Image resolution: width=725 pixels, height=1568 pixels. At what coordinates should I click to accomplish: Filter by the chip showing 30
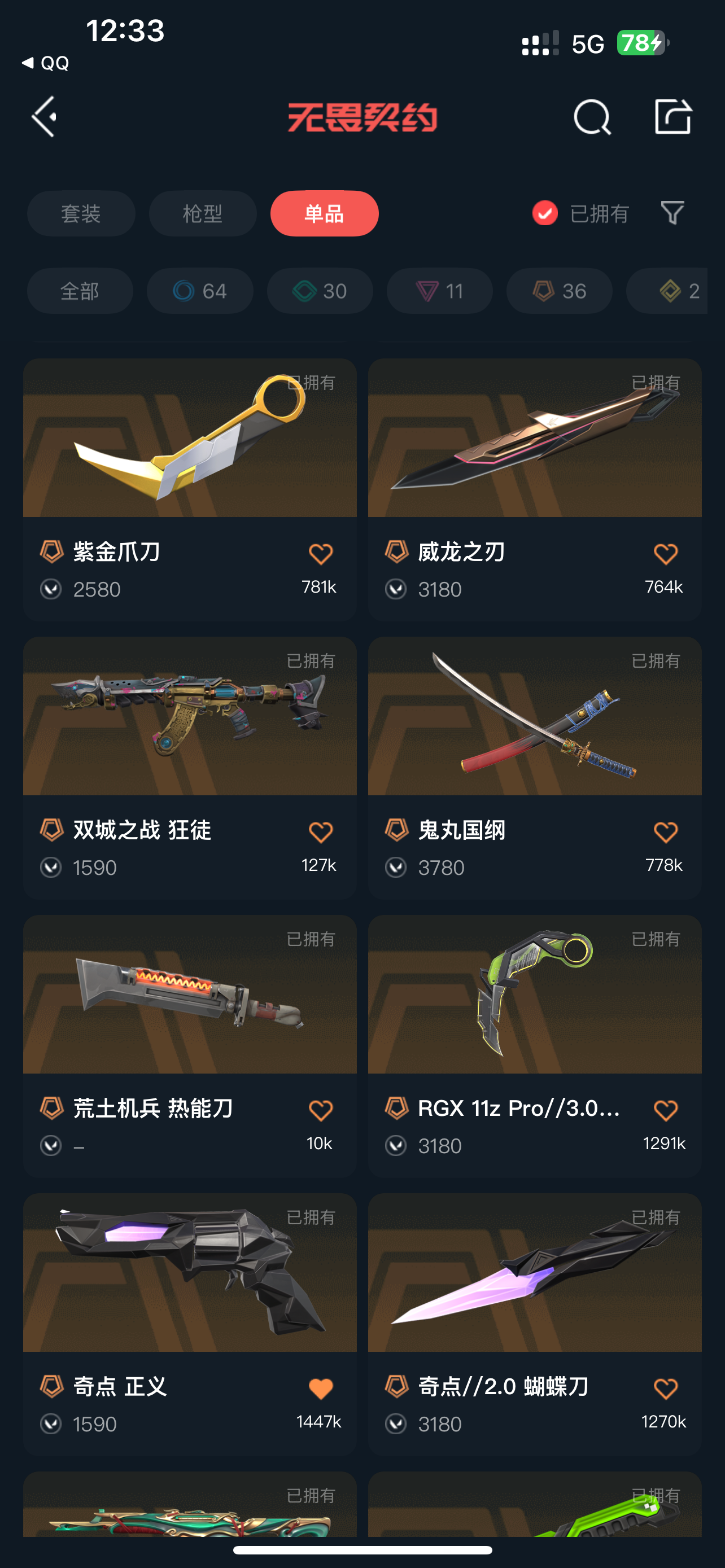[320, 291]
